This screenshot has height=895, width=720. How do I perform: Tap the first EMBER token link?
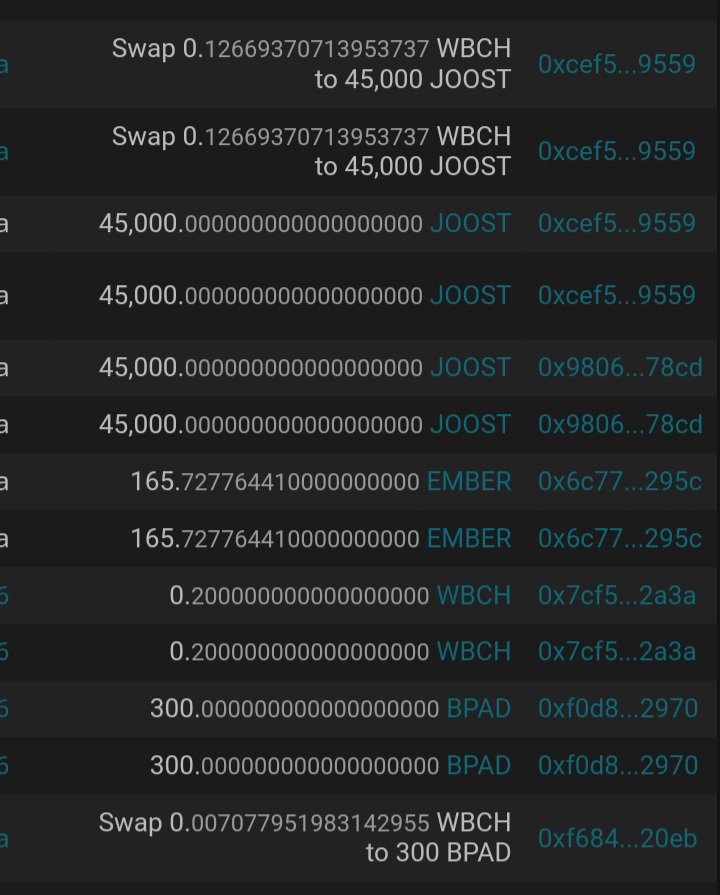[x=469, y=481]
